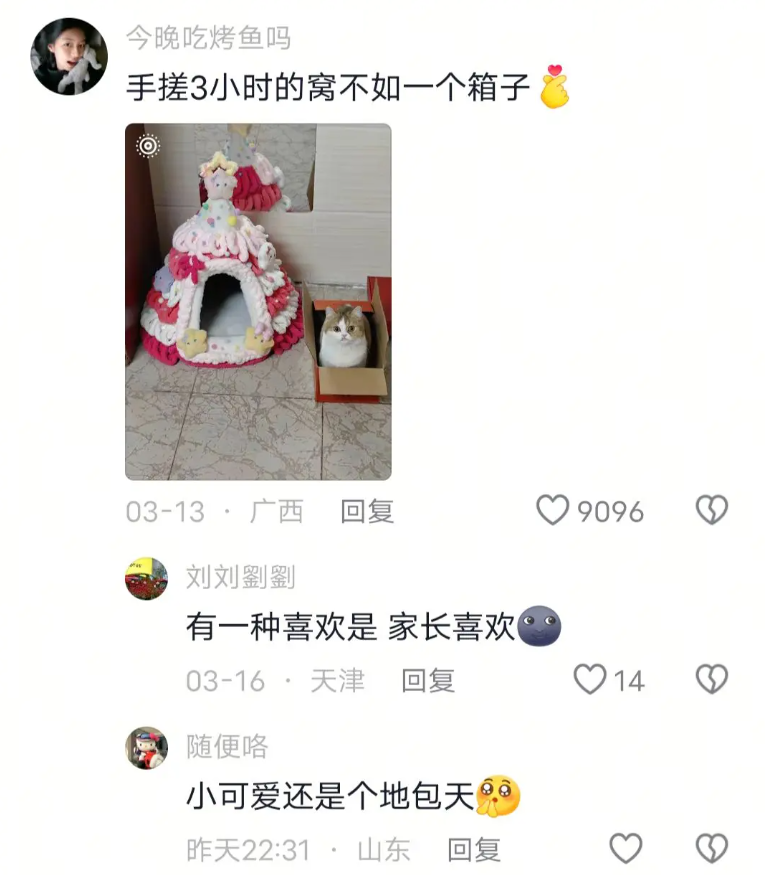The width and height of the screenshot is (765, 875).
Task: Open username 刘刘劉劉
Action: (240, 577)
